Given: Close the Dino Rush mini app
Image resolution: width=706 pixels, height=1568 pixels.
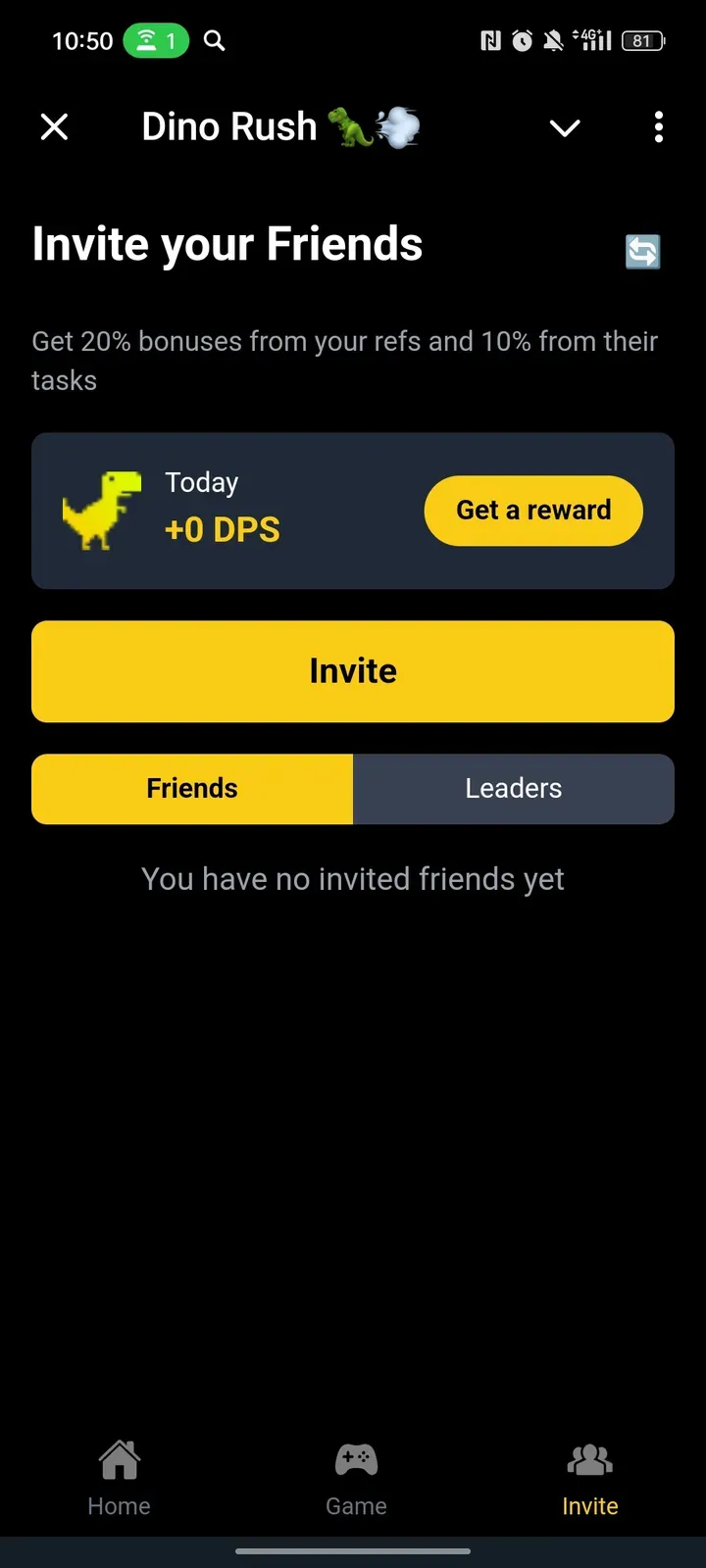Looking at the screenshot, I should [55, 126].
